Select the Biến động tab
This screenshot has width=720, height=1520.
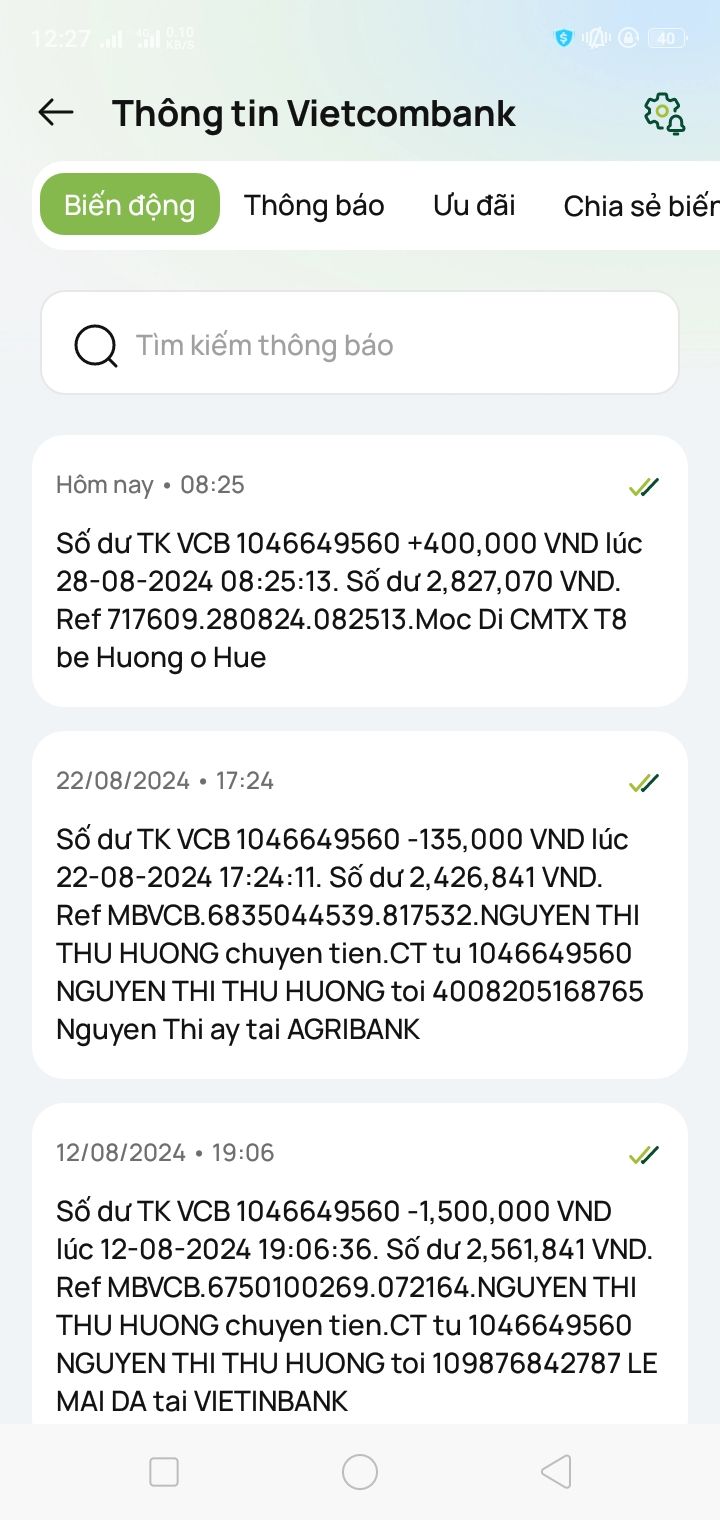[129, 205]
